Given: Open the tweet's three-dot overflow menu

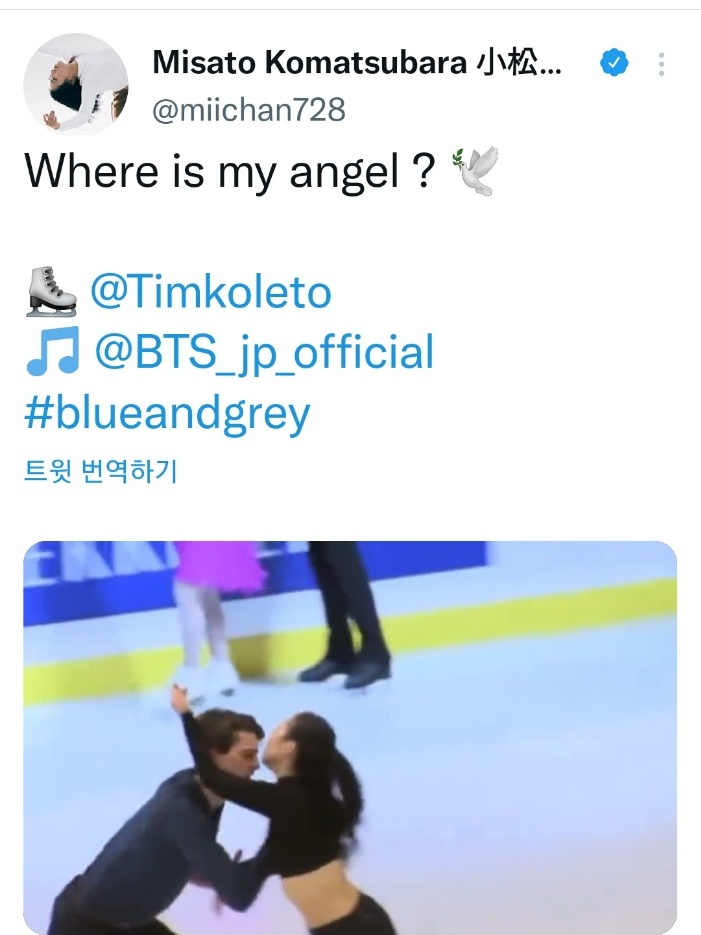Looking at the screenshot, I should click(x=661, y=65).
